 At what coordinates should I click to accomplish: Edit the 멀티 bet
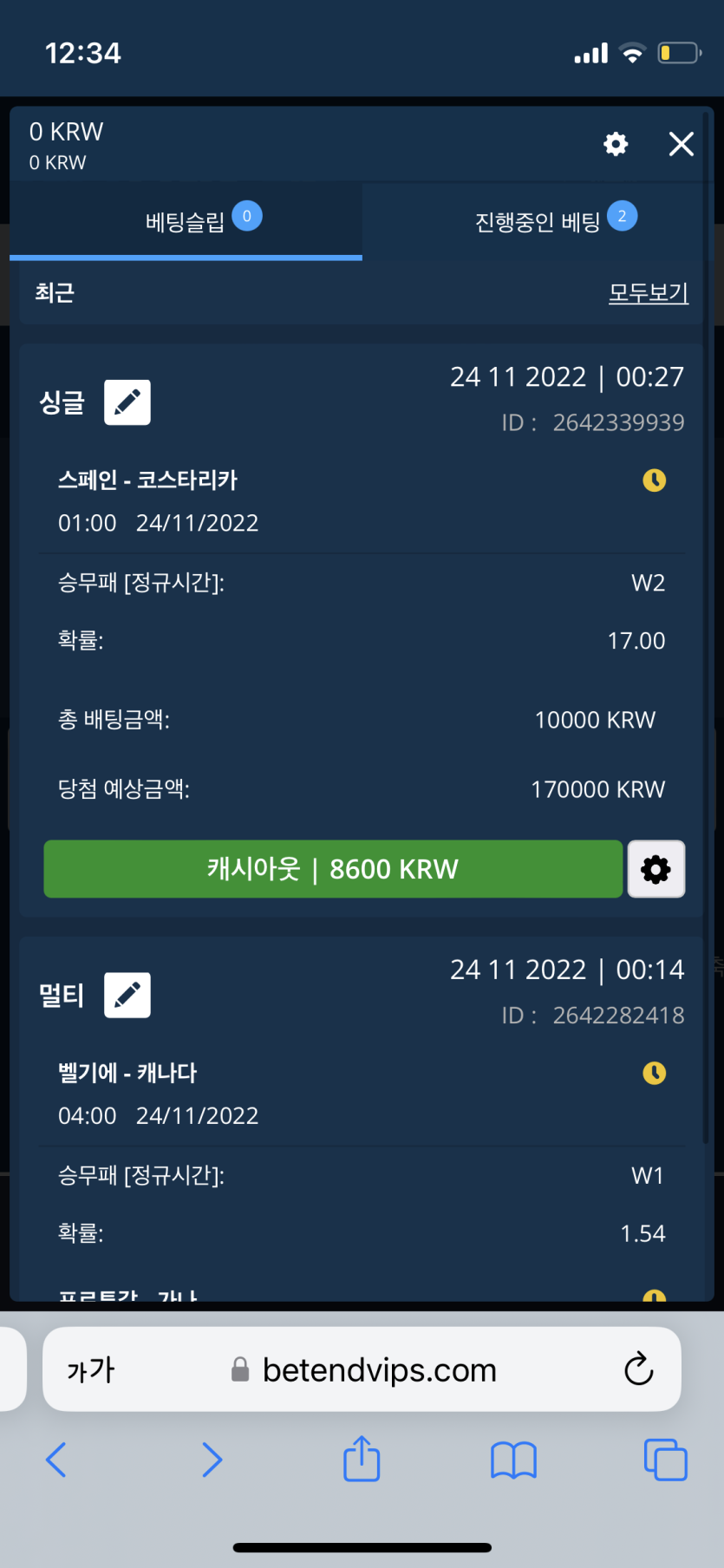pyautogui.click(x=127, y=995)
